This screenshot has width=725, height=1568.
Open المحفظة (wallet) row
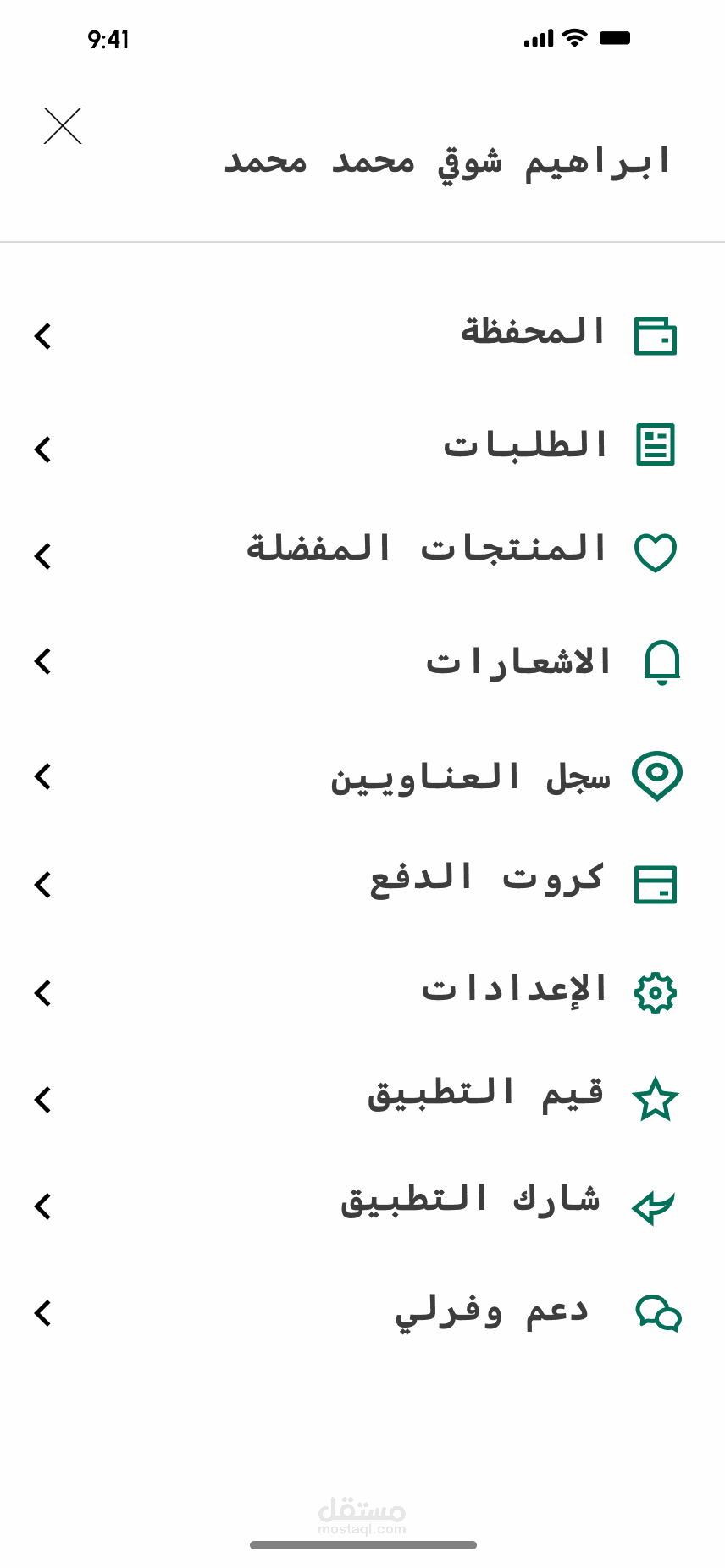(x=534, y=334)
